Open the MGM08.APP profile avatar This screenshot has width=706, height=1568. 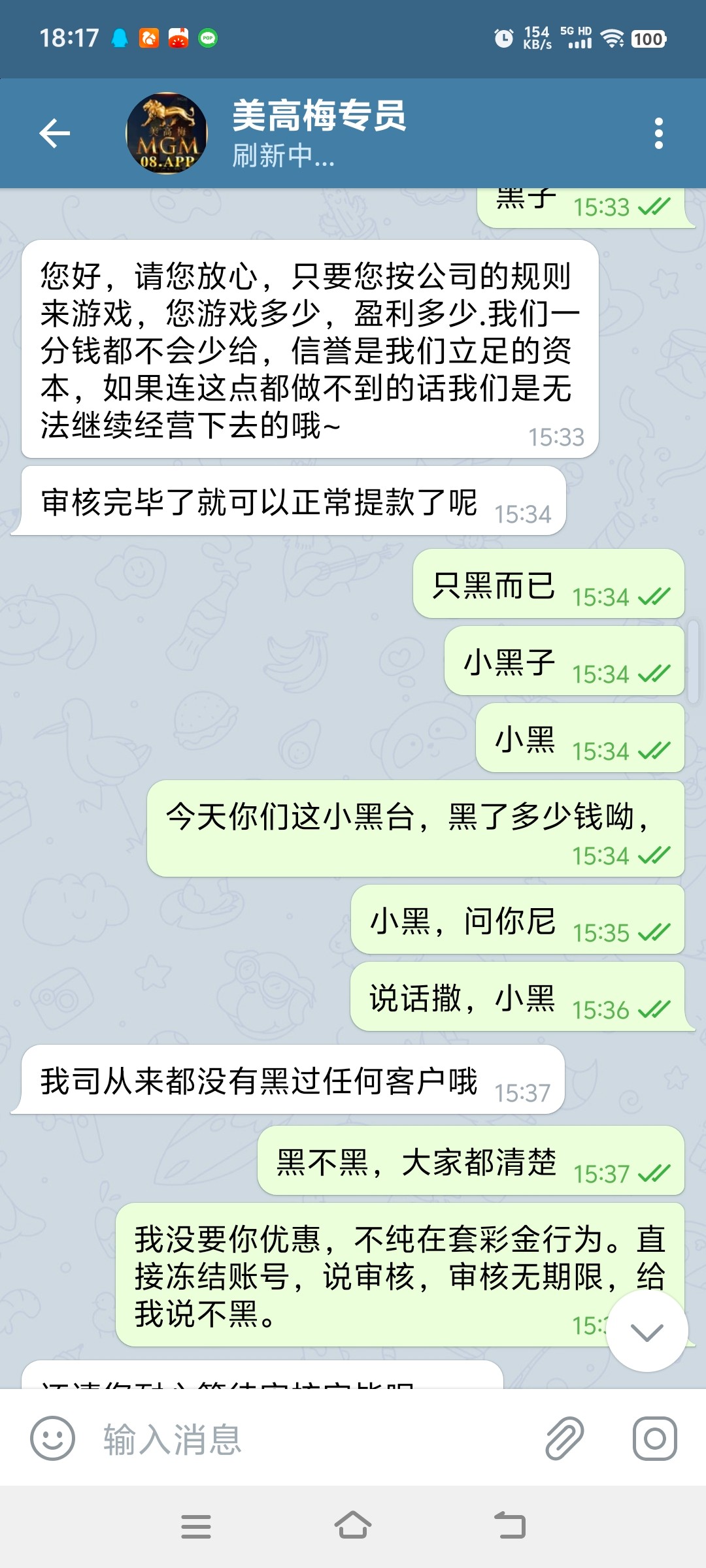165,133
